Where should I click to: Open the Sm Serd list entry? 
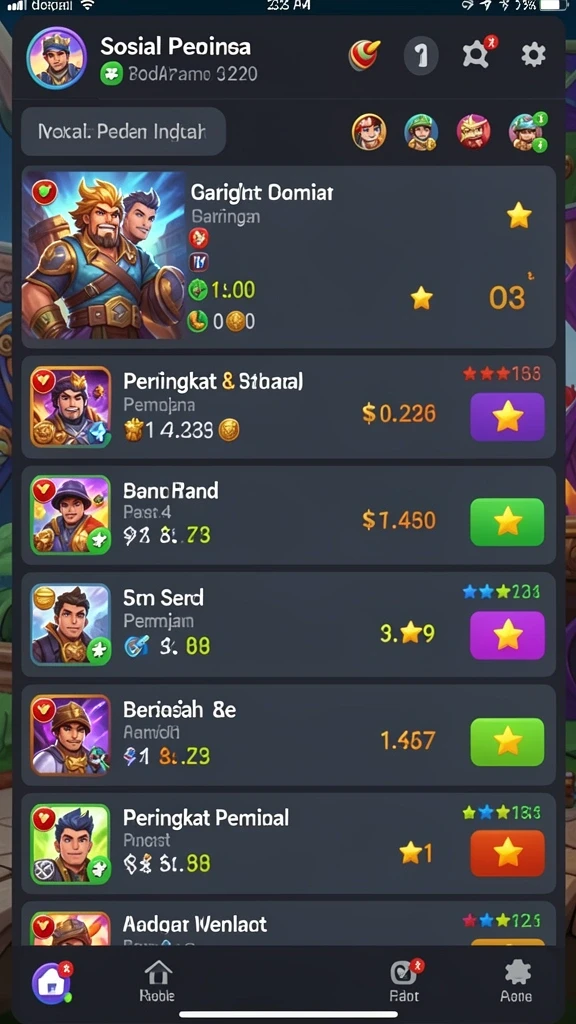click(x=289, y=624)
